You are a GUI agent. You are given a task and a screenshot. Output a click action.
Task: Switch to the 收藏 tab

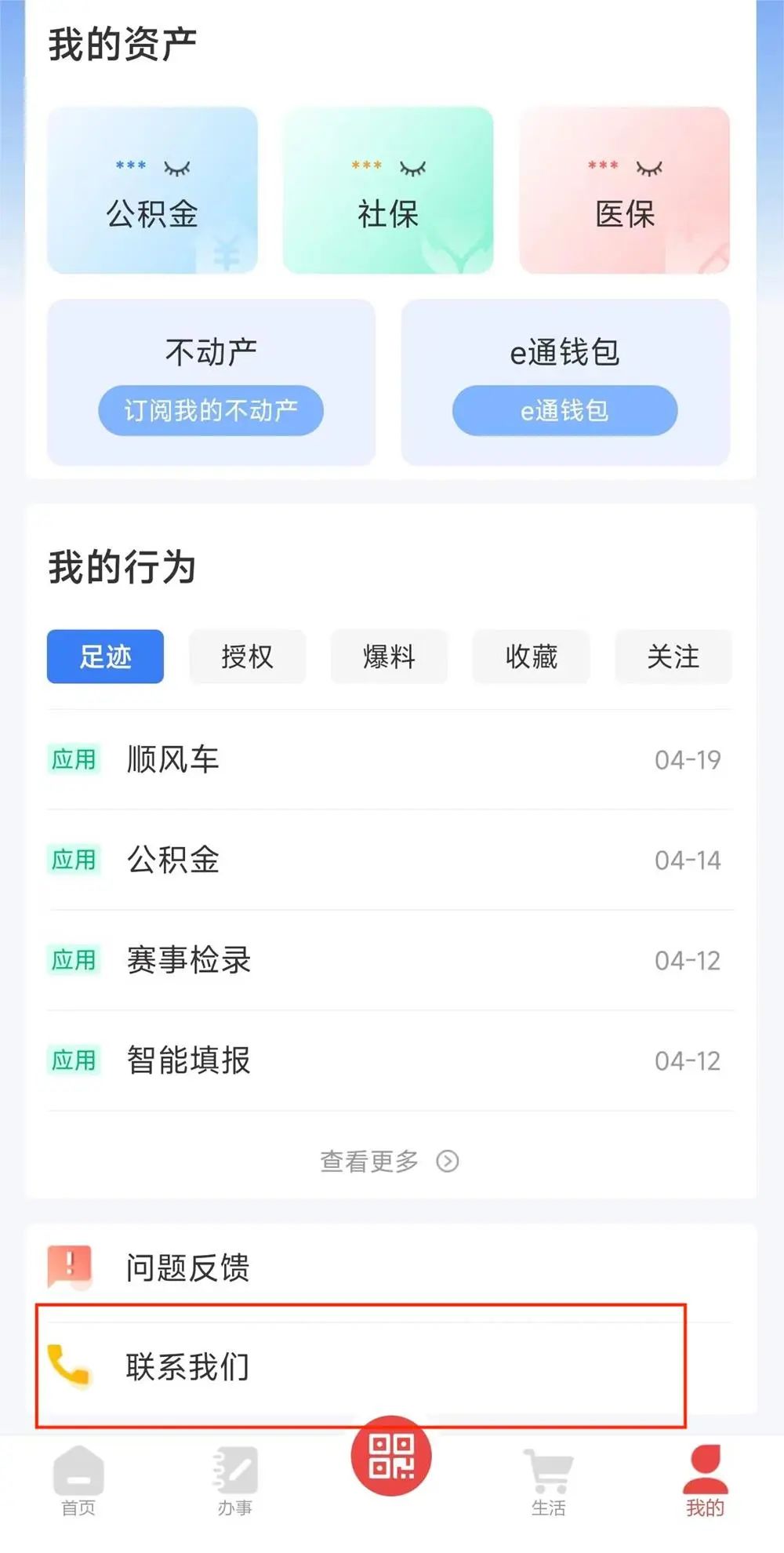click(x=531, y=656)
